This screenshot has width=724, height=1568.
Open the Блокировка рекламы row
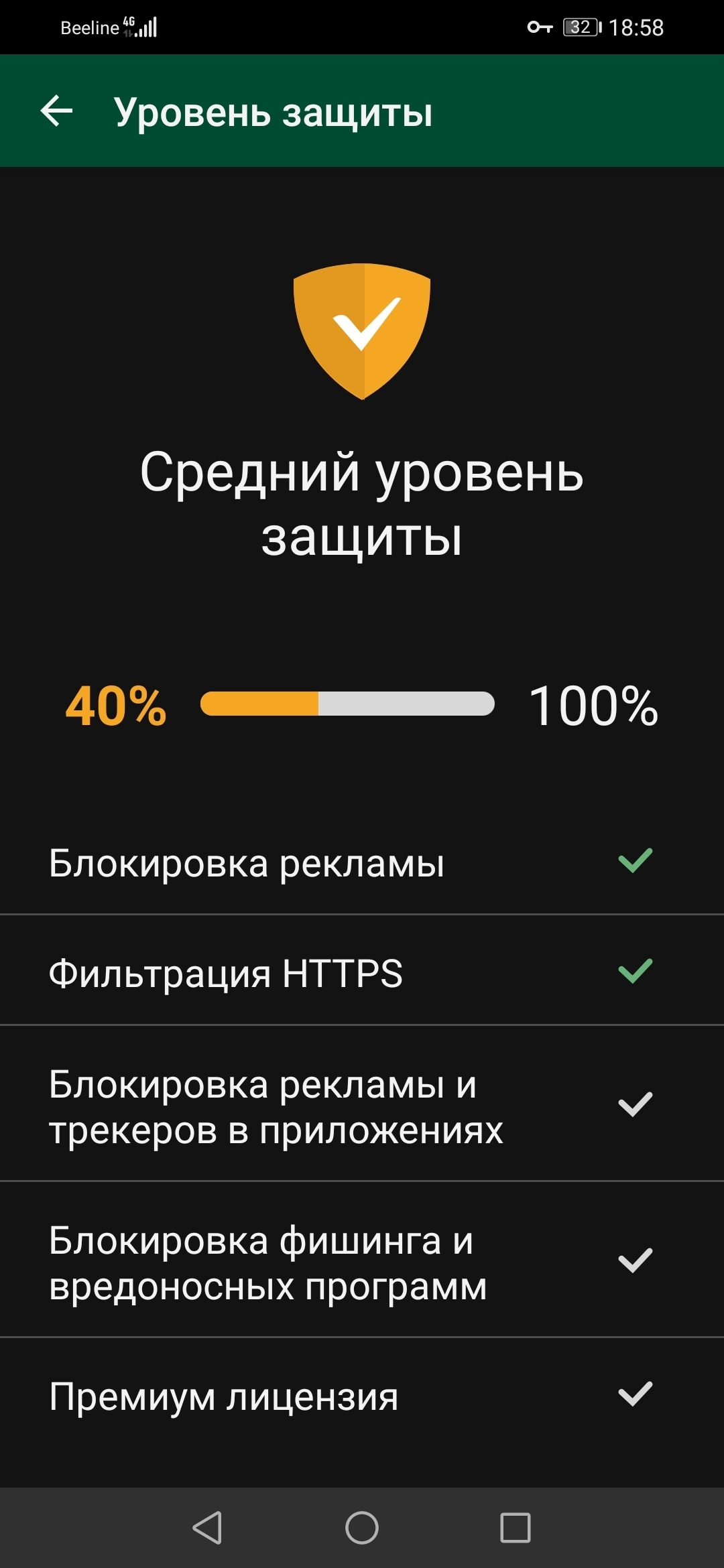click(362, 862)
